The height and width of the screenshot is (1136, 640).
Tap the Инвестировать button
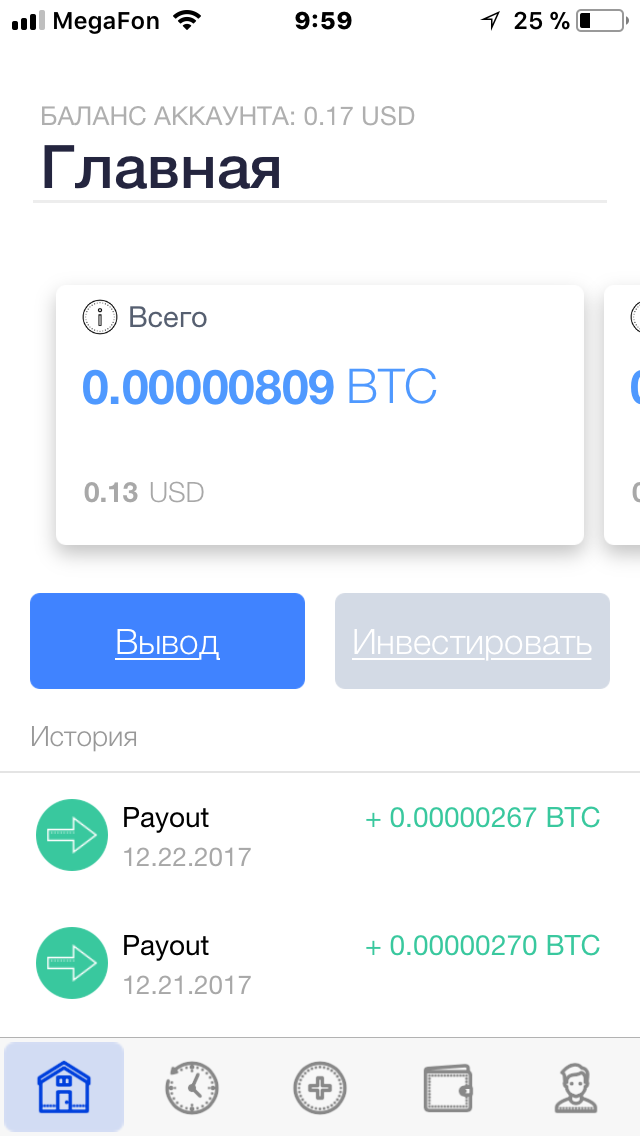click(472, 641)
